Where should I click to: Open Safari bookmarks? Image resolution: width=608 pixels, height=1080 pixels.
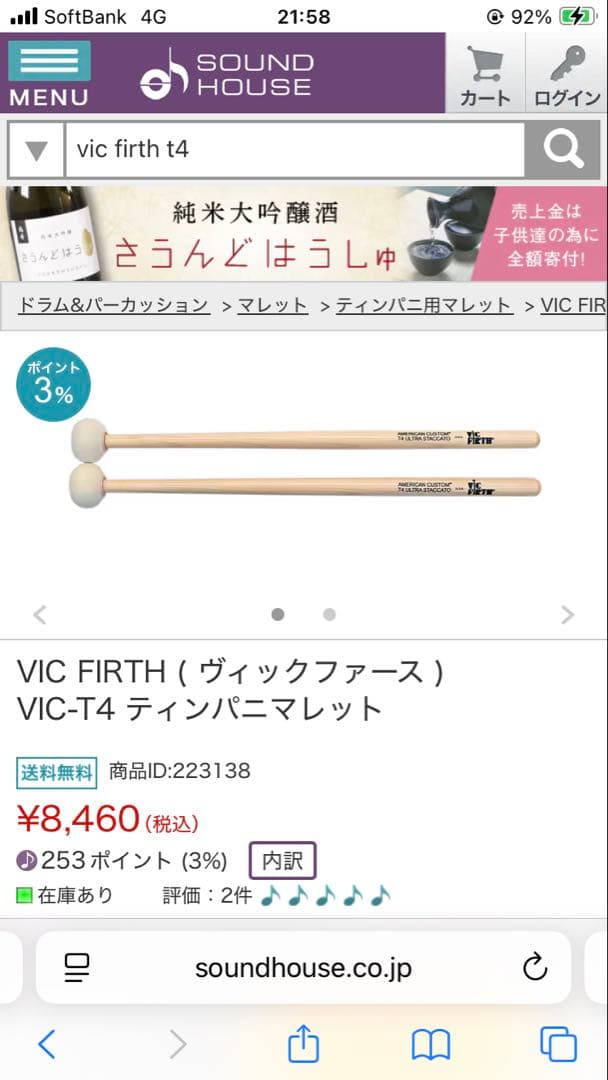(x=430, y=1044)
